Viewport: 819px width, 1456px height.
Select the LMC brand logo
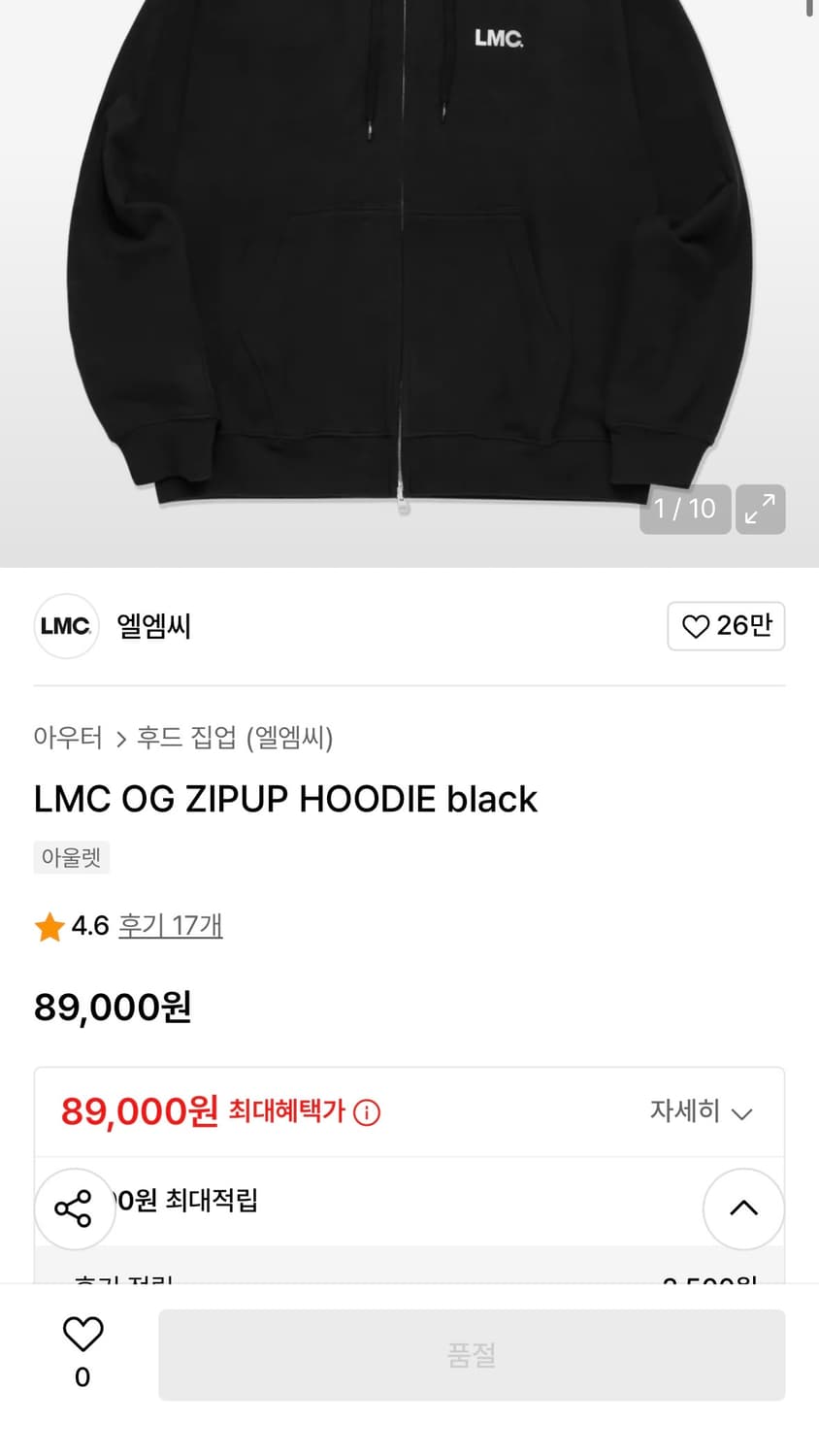[66, 626]
